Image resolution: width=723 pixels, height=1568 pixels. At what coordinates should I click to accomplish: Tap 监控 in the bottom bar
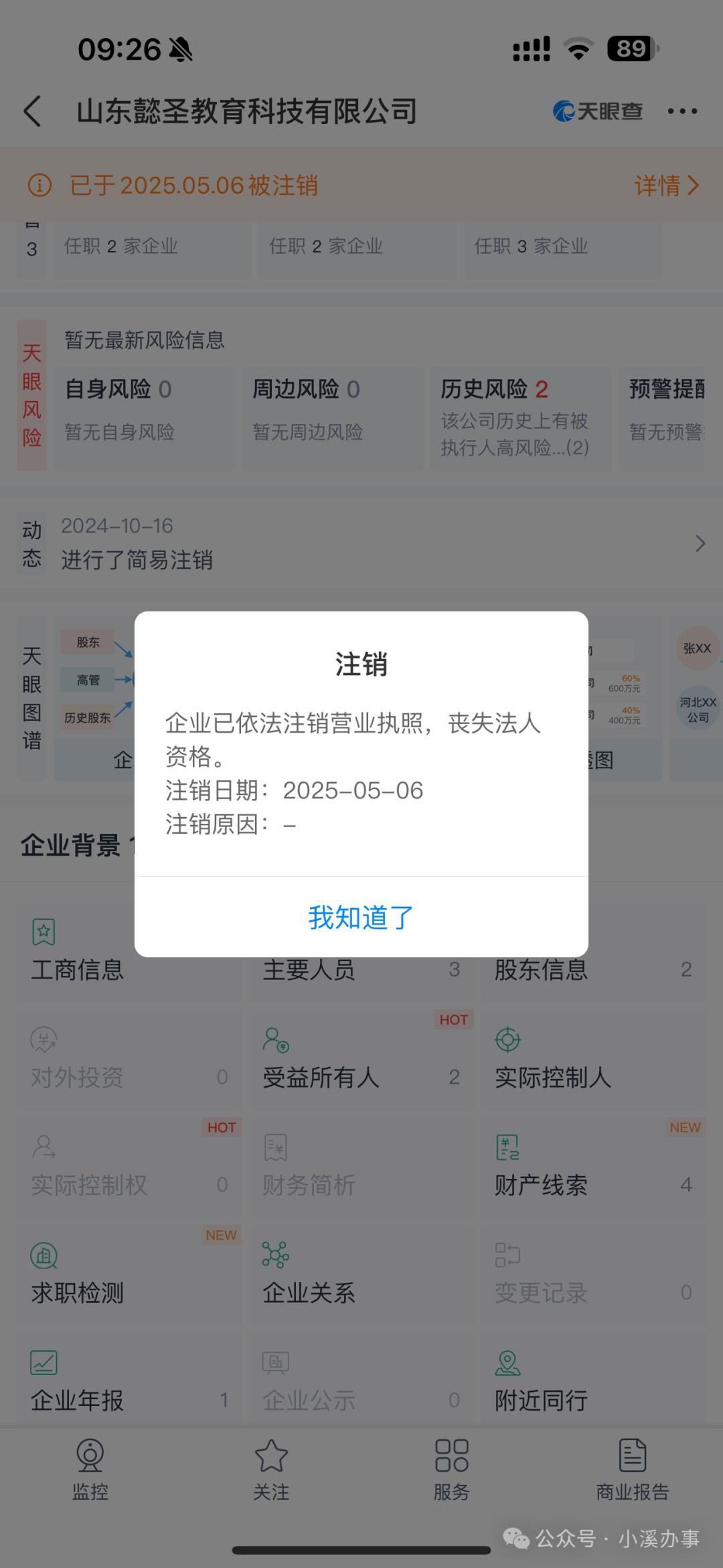(x=90, y=1470)
